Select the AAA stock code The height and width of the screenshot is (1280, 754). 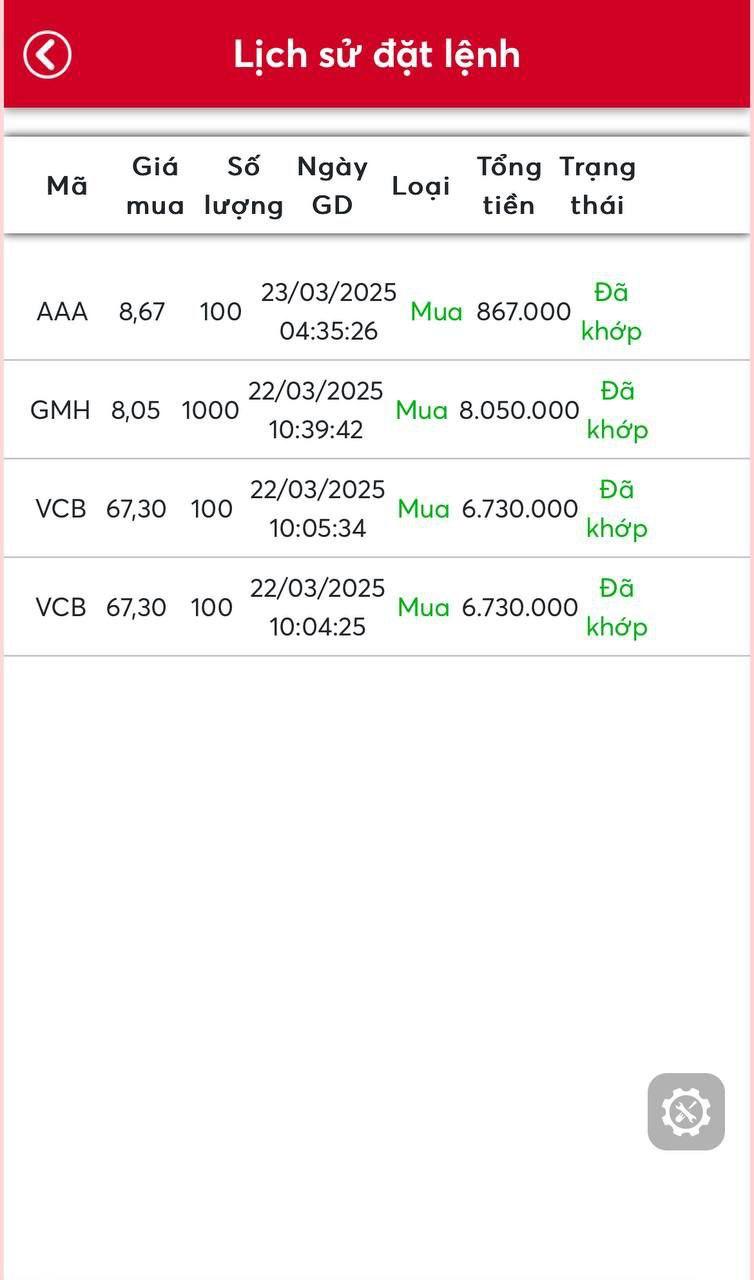pos(63,311)
